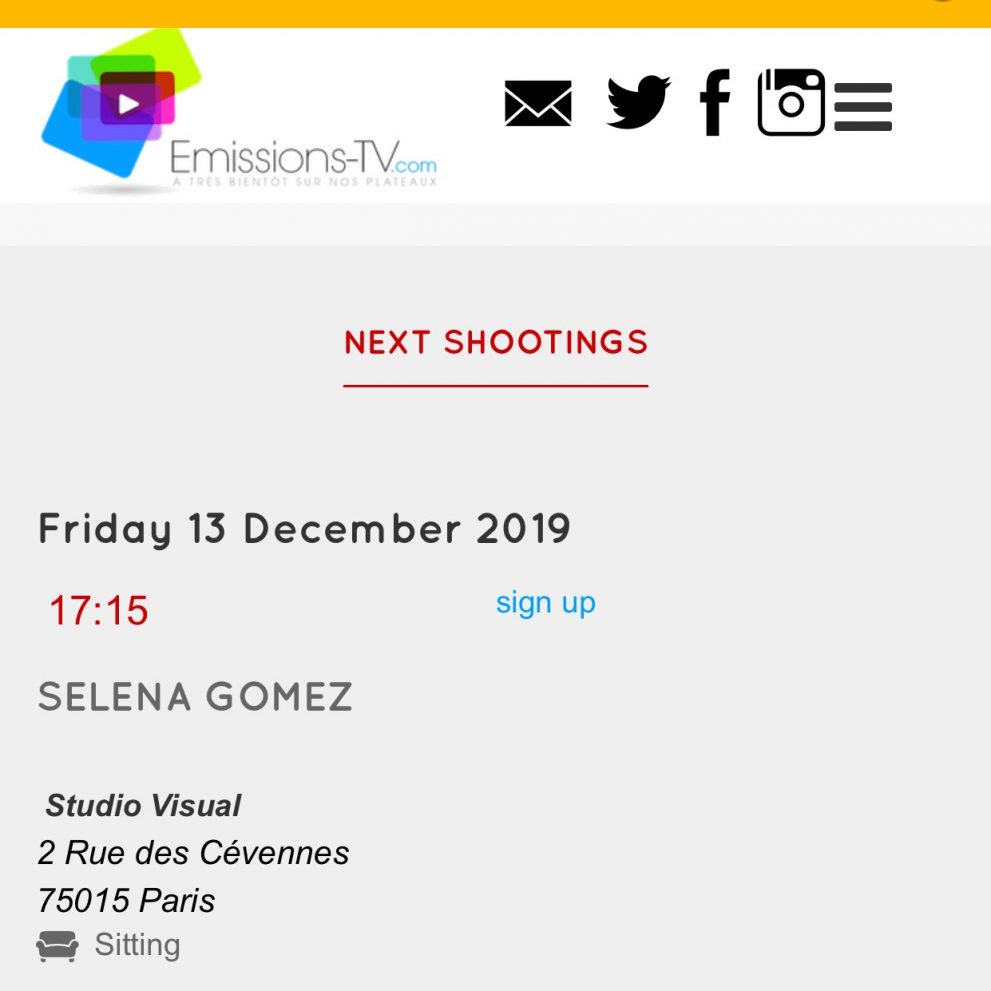This screenshot has height=991, width=991.
Task: Go to the Instagram profile
Action: click(x=791, y=103)
